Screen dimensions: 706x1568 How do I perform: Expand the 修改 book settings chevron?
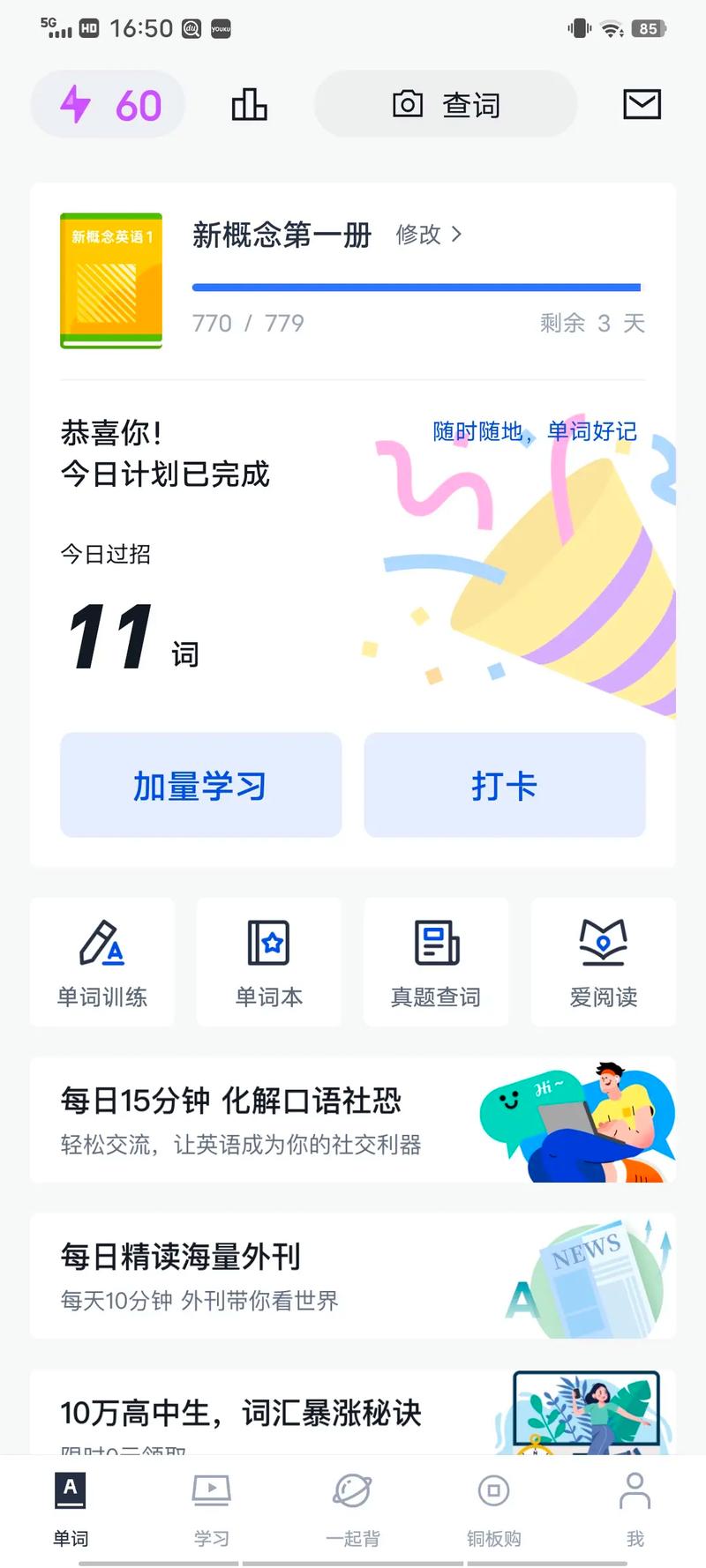429,235
